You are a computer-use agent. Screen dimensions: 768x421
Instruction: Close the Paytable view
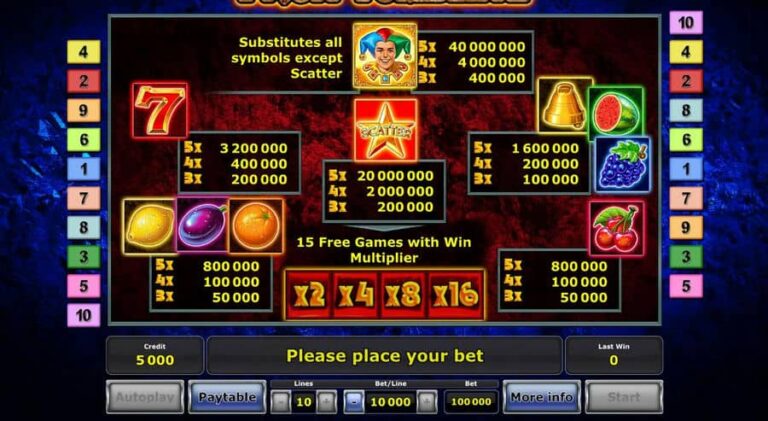click(226, 397)
